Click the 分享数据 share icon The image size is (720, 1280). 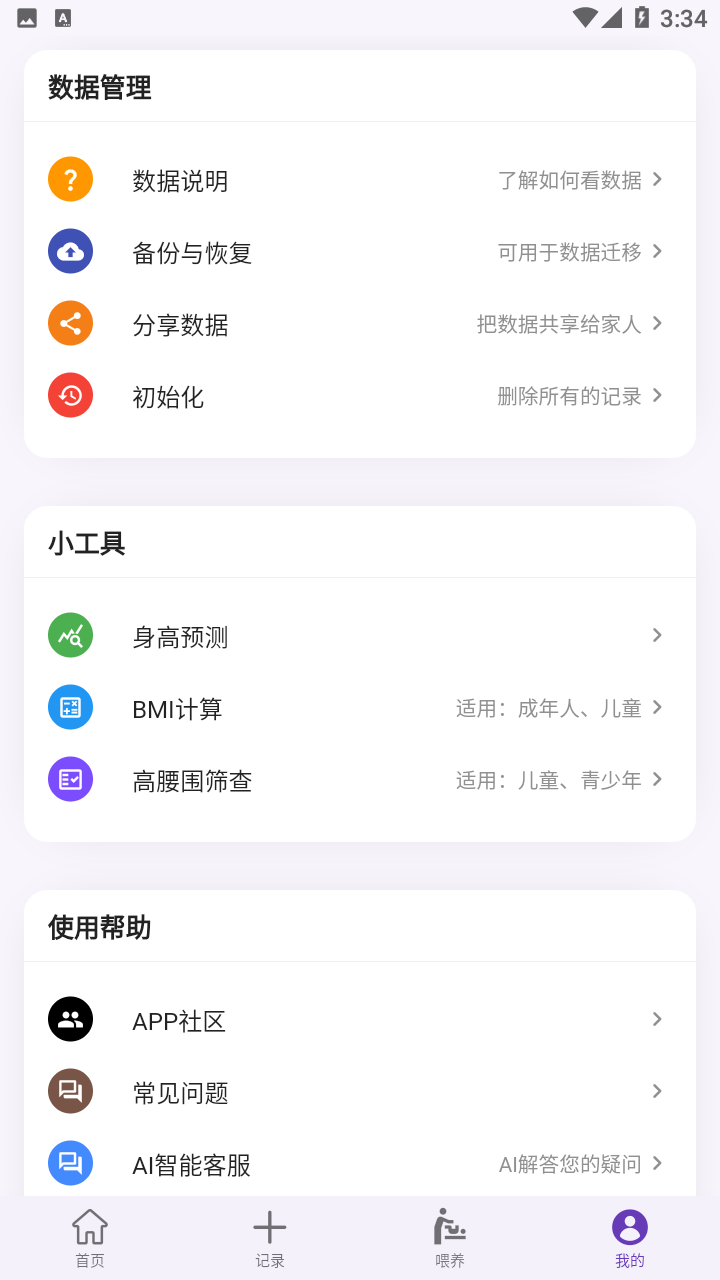(70, 323)
